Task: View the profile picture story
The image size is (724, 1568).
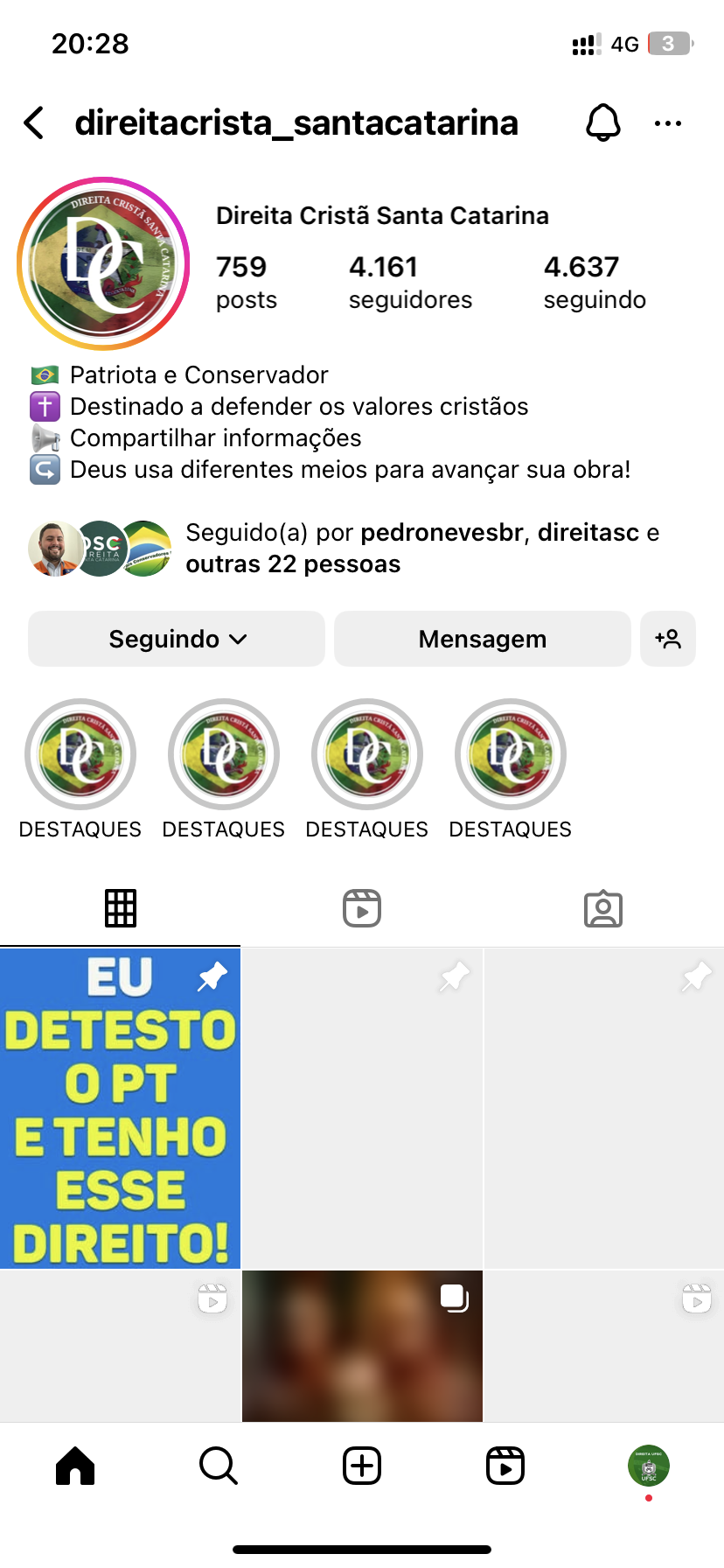Action: tap(103, 264)
